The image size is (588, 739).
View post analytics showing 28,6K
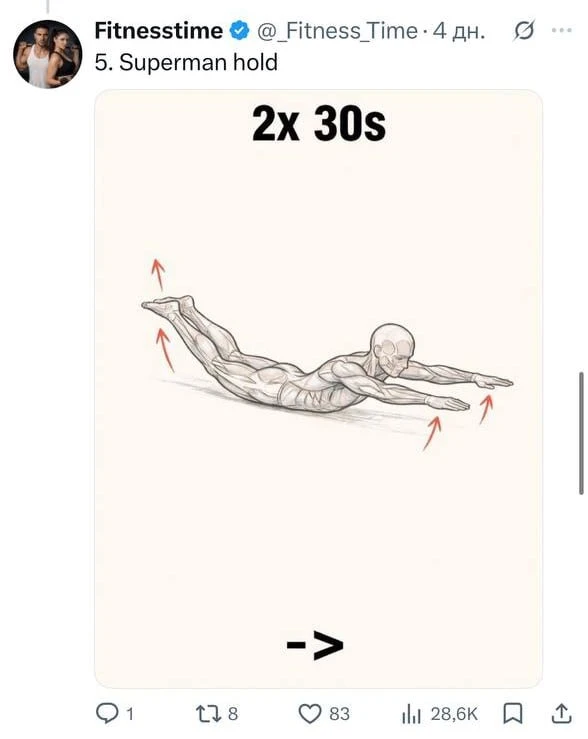pos(439,714)
